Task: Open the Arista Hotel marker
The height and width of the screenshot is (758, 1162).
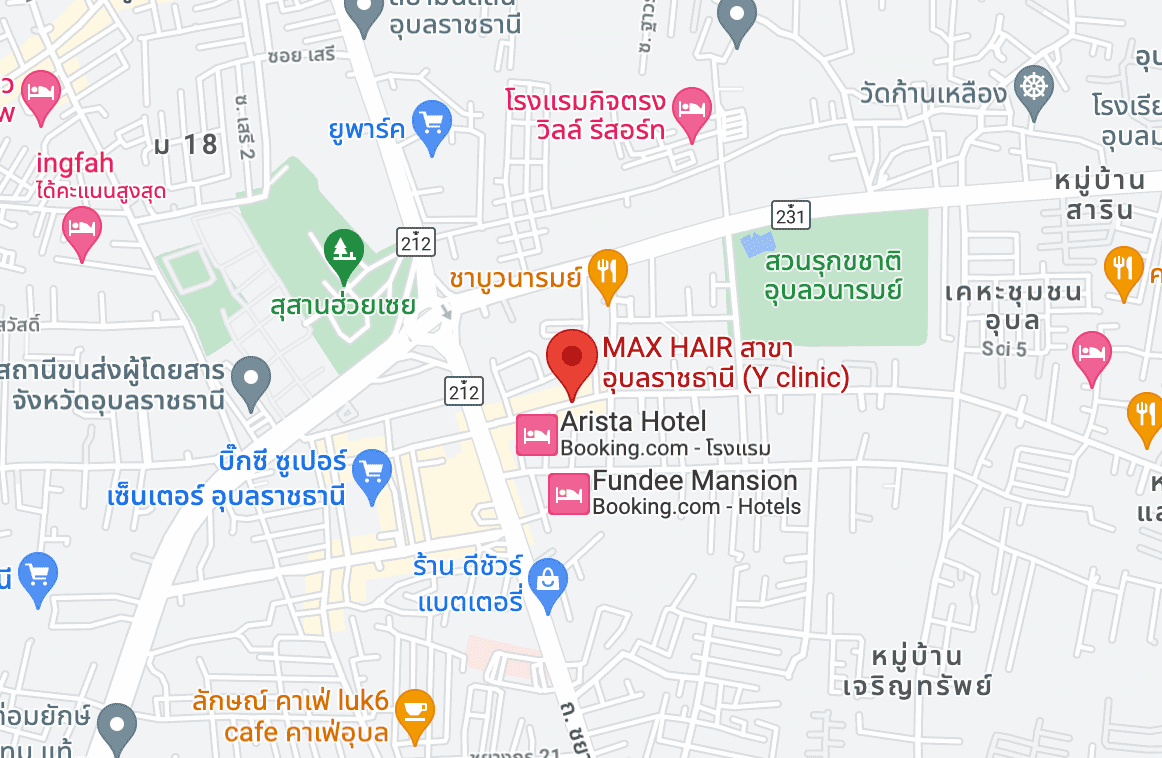Action: pos(536,435)
